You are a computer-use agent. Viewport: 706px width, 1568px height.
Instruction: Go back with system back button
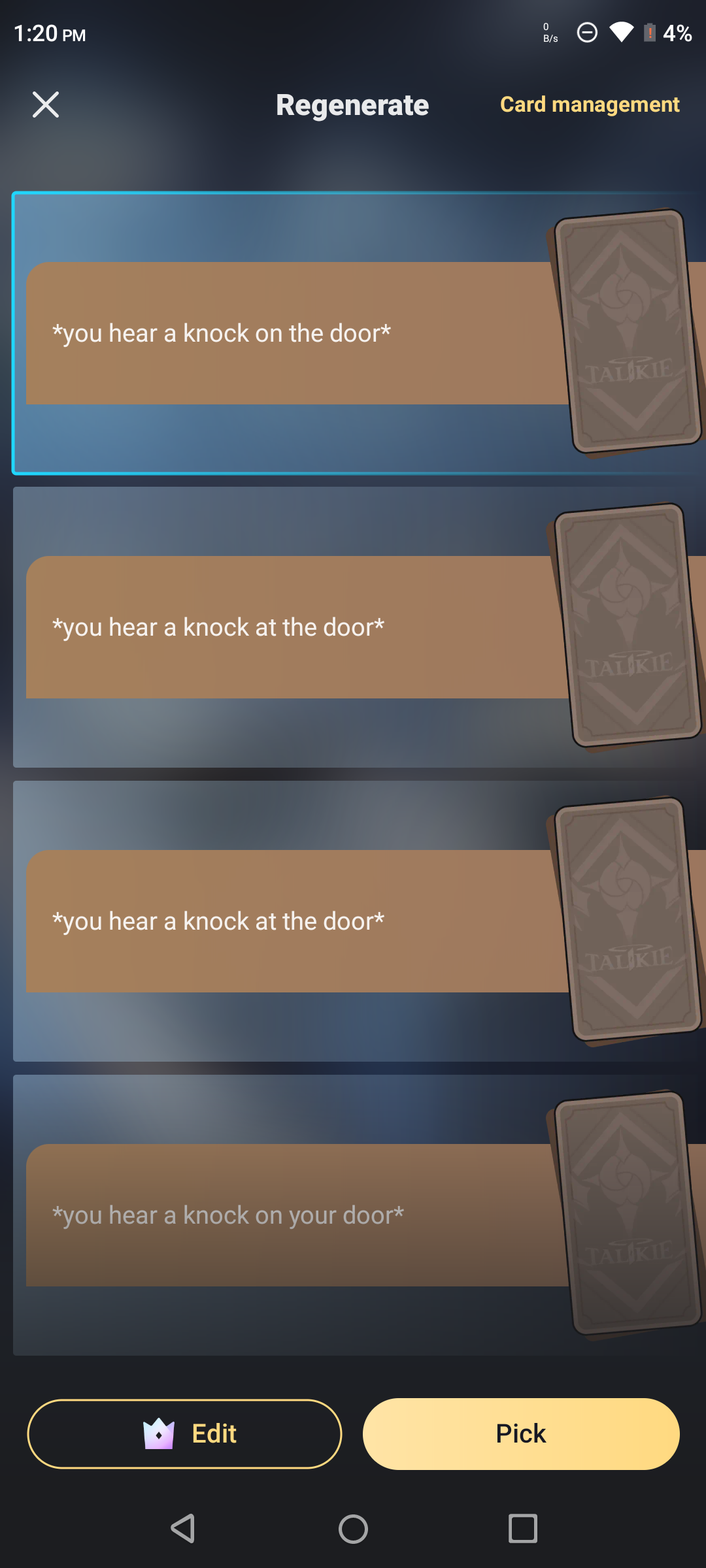[183, 1529]
